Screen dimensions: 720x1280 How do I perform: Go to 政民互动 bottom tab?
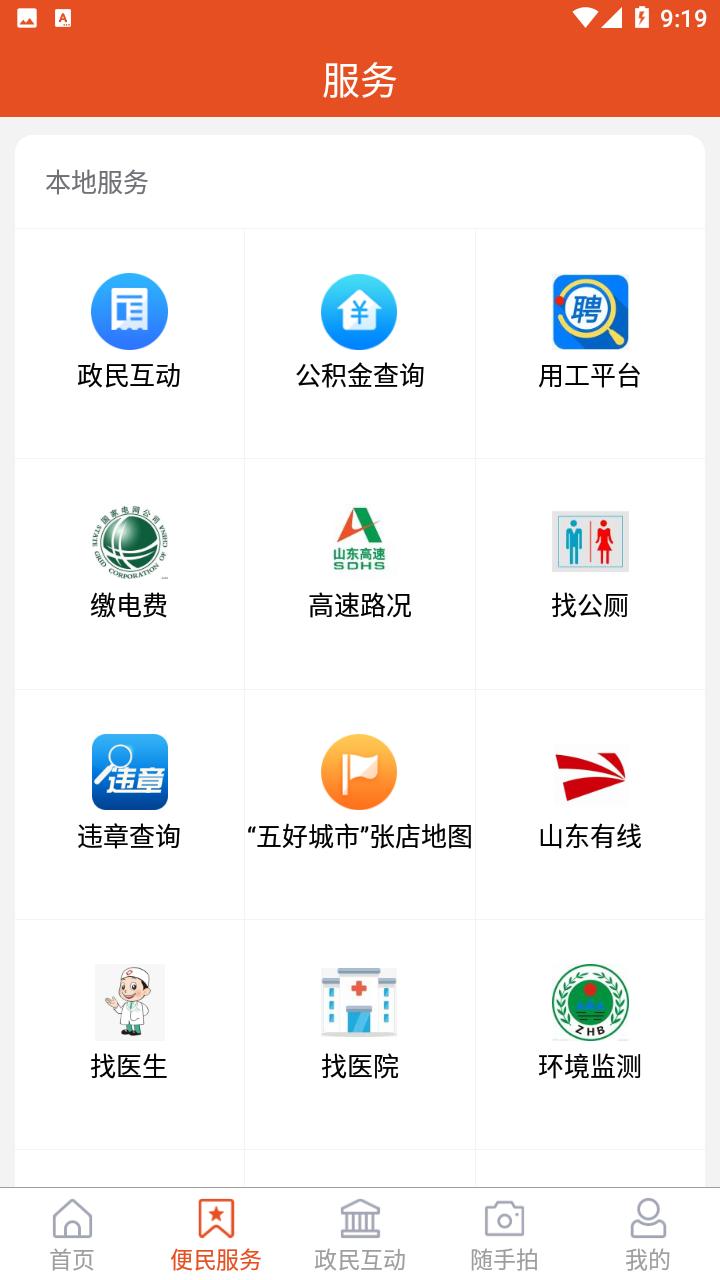pyautogui.click(x=360, y=1234)
